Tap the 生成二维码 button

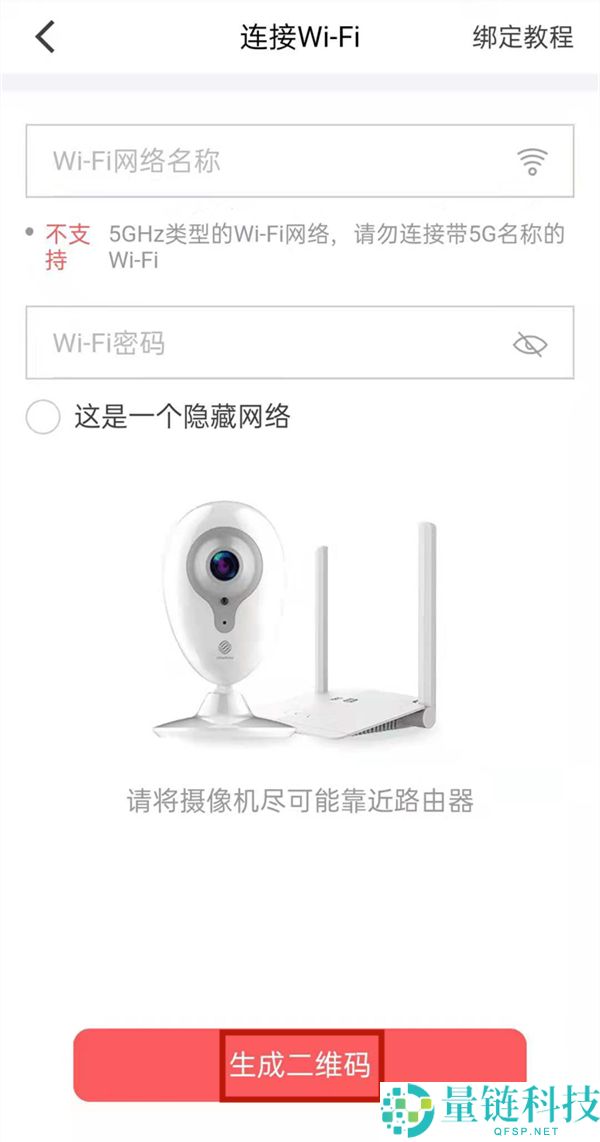coord(299,1065)
